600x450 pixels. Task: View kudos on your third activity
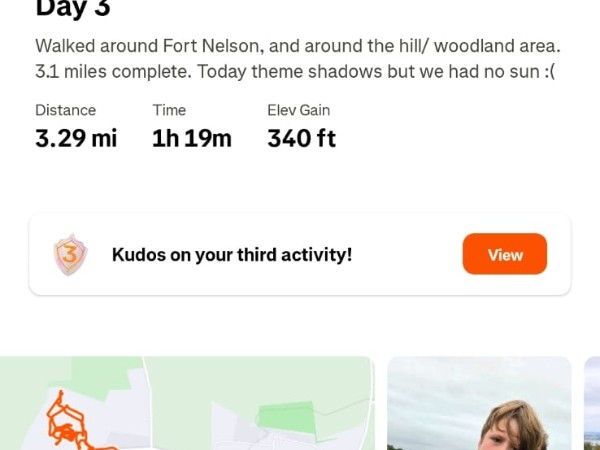tap(504, 254)
